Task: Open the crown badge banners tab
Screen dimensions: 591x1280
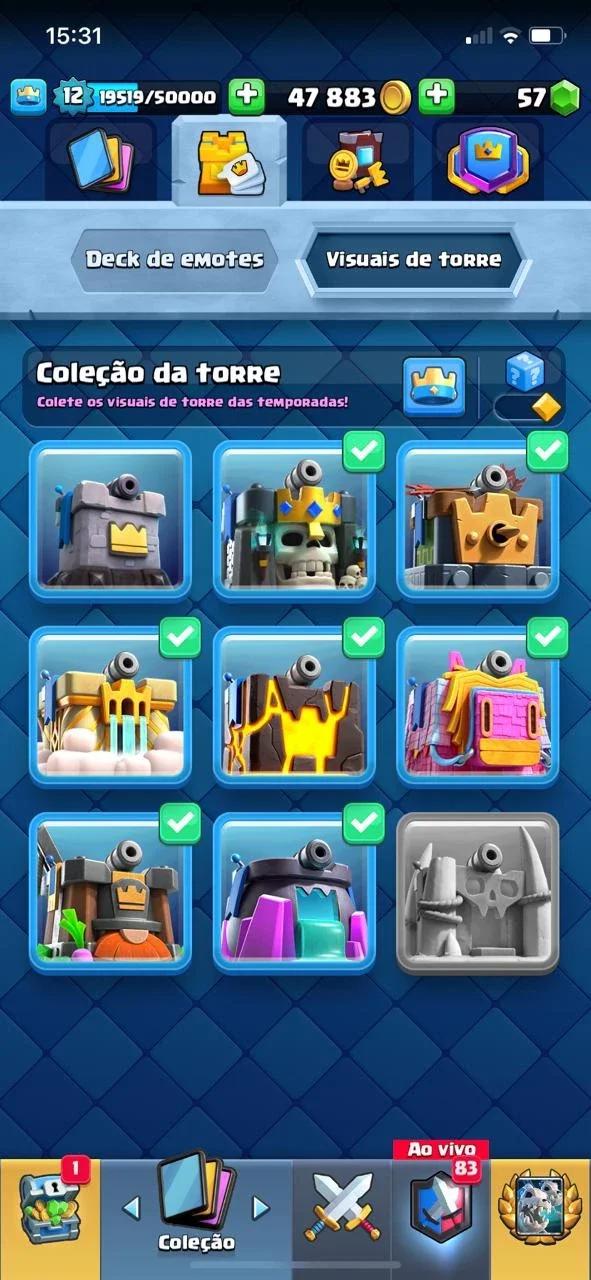Action: point(487,161)
